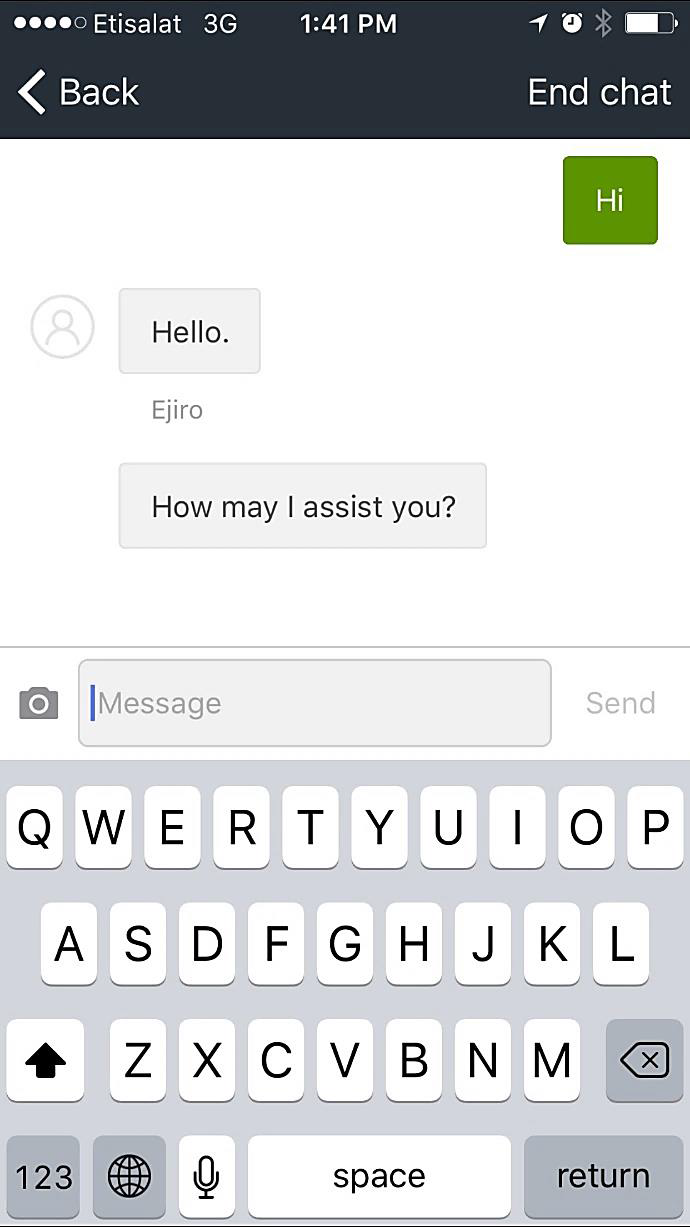End the chat session
The width and height of the screenshot is (690, 1227).
point(599,93)
